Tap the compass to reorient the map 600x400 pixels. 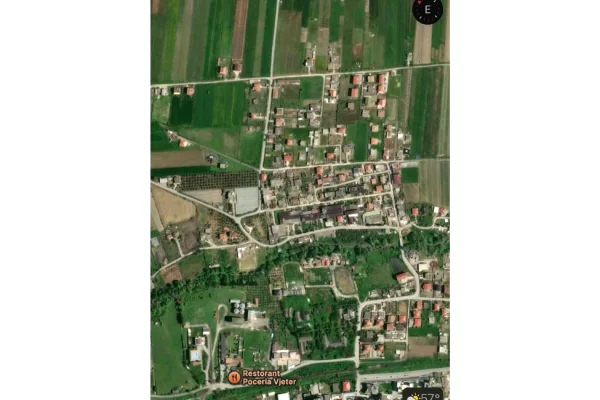(428, 9)
